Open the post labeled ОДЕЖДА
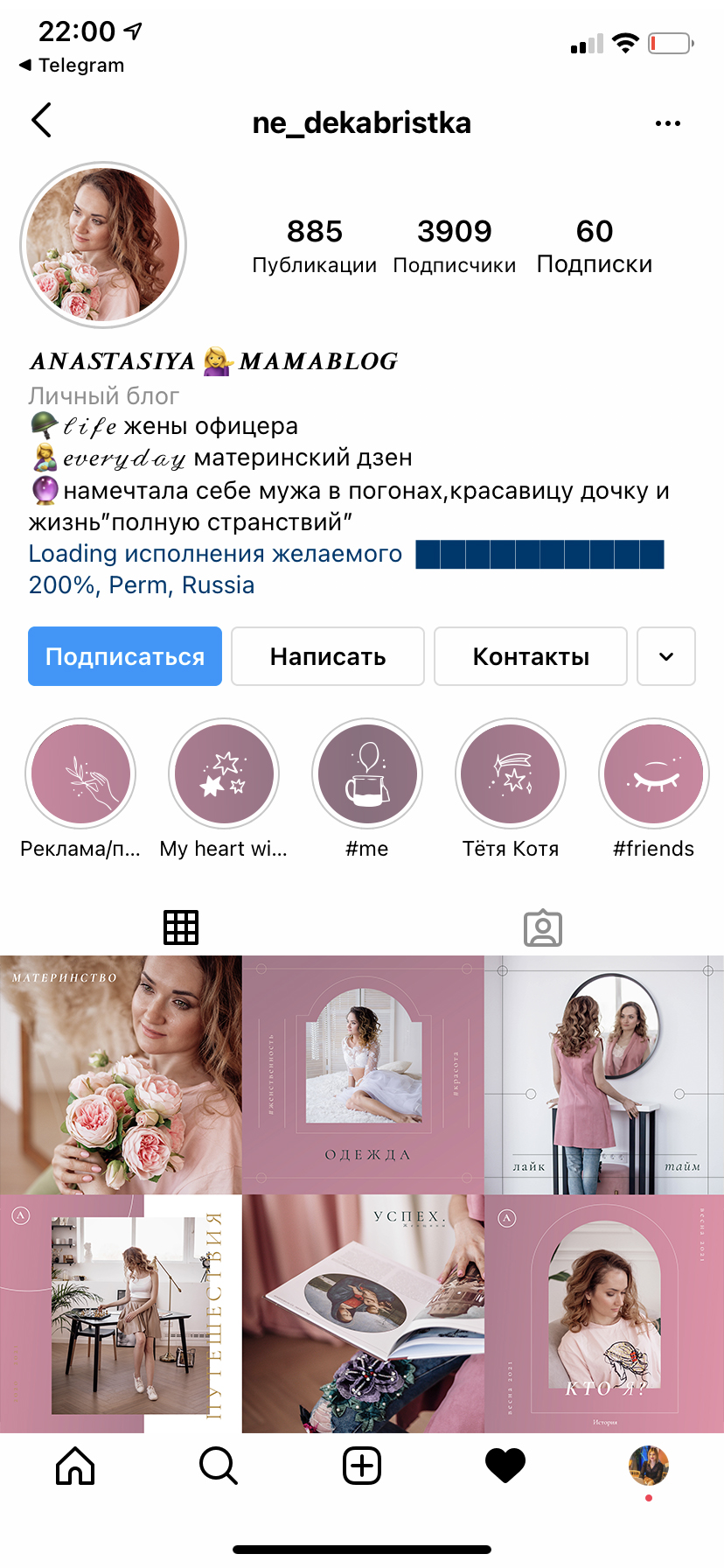Image resolution: width=724 pixels, height=1568 pixels. point(363,1074)
